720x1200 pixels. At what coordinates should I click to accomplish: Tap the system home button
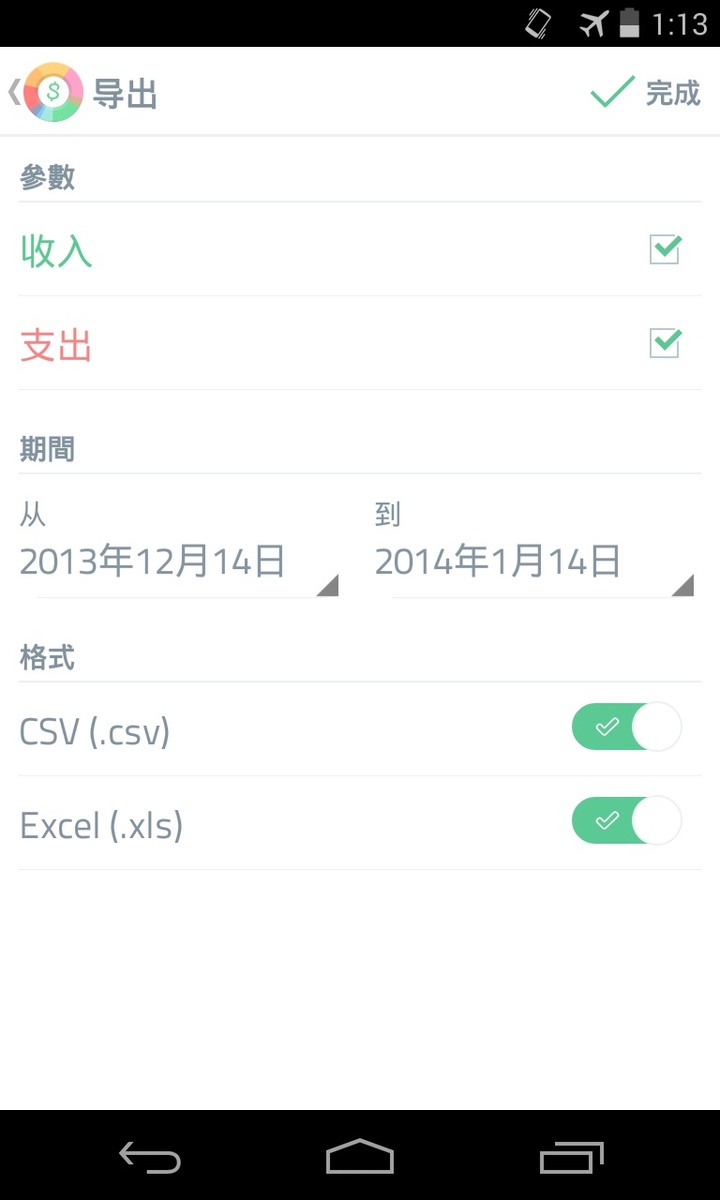[x=360, y=1157]
